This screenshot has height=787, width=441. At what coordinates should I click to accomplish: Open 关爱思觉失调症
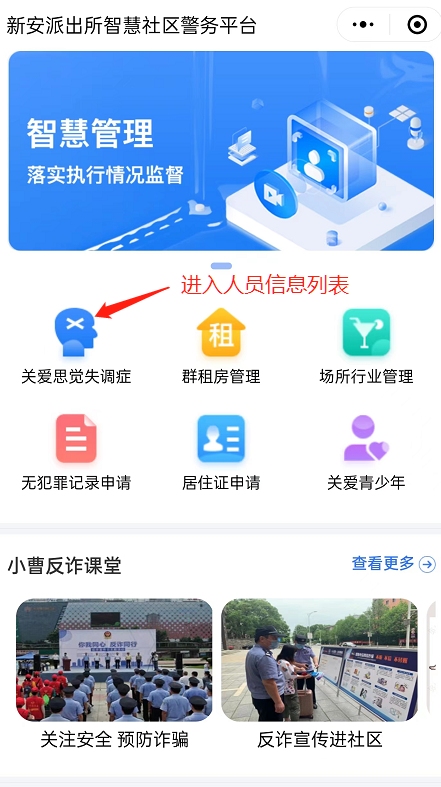pyautogui.click(x=76, y=346)
